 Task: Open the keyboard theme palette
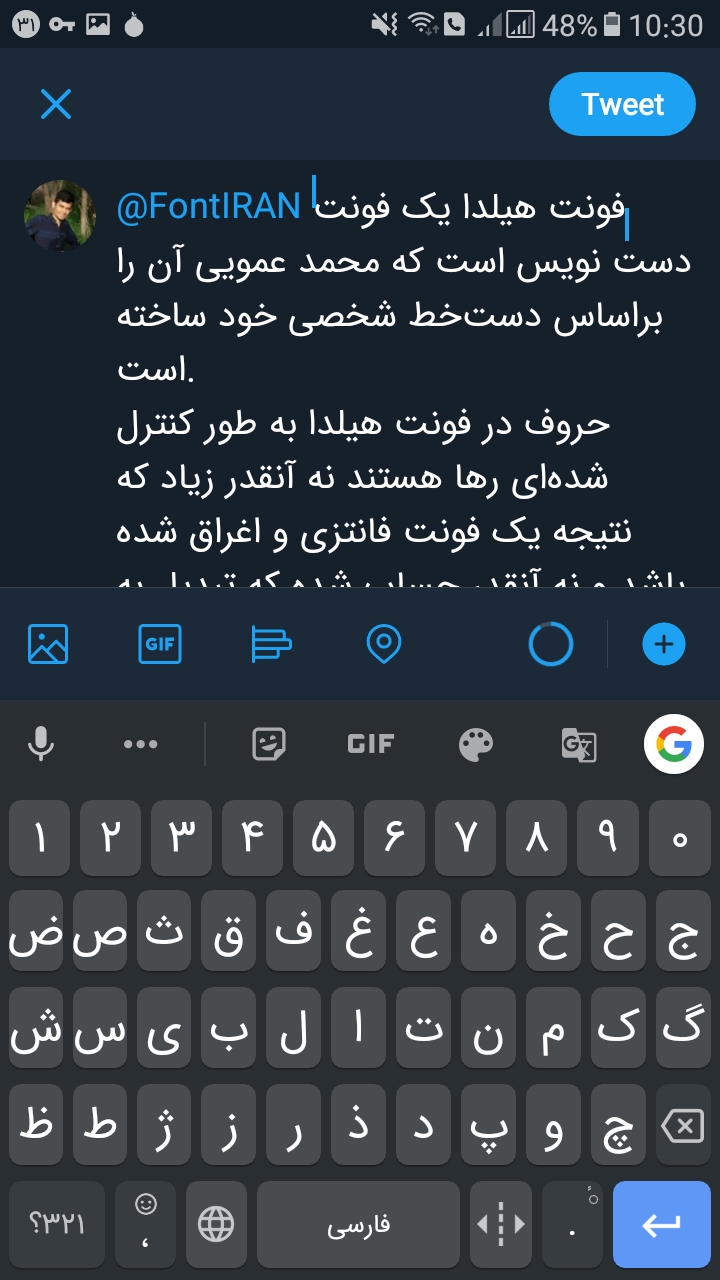[475, 744]
